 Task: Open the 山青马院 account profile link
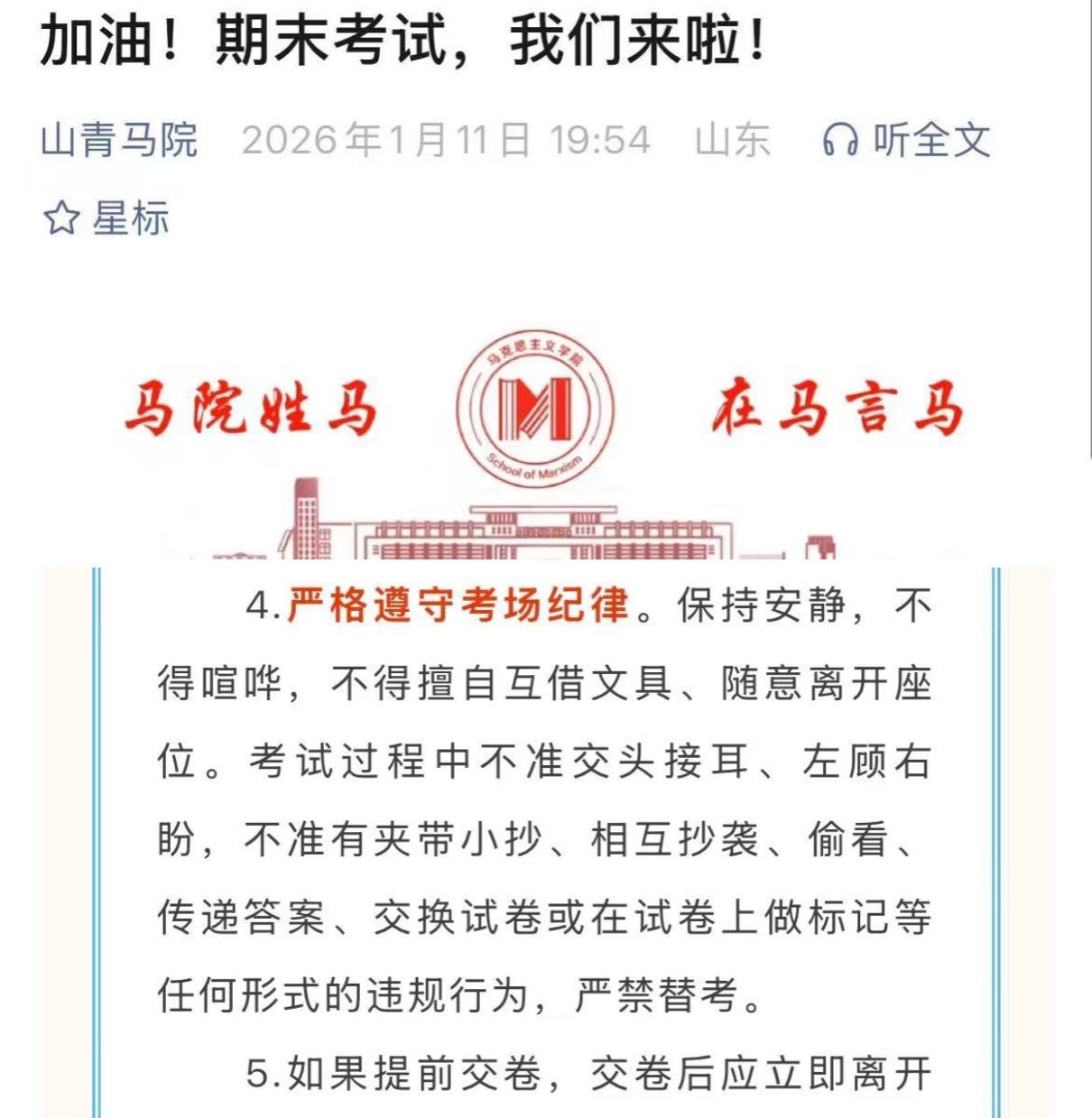[119, 140]
